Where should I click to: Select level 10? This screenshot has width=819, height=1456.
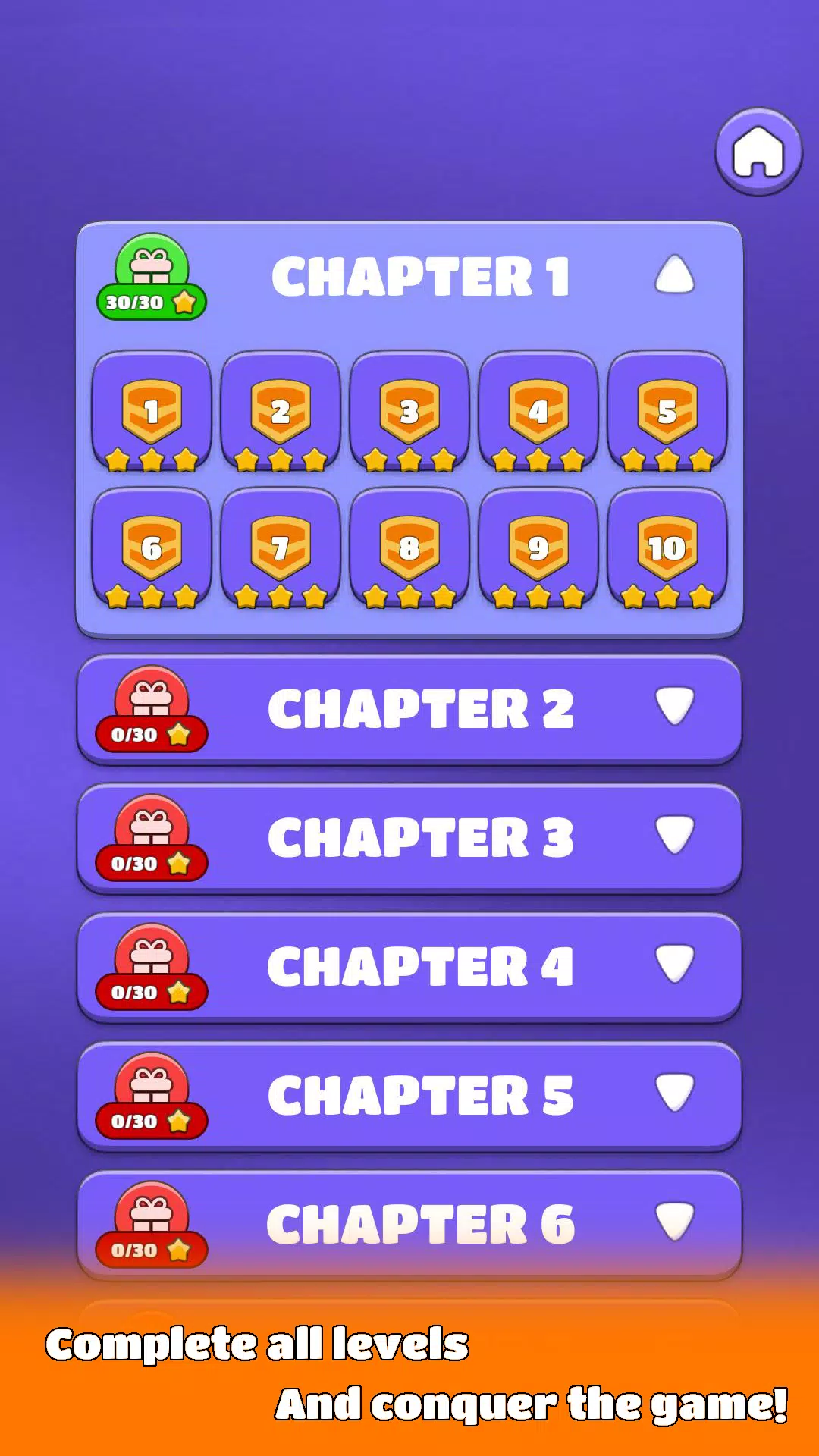tap(667, 548)
